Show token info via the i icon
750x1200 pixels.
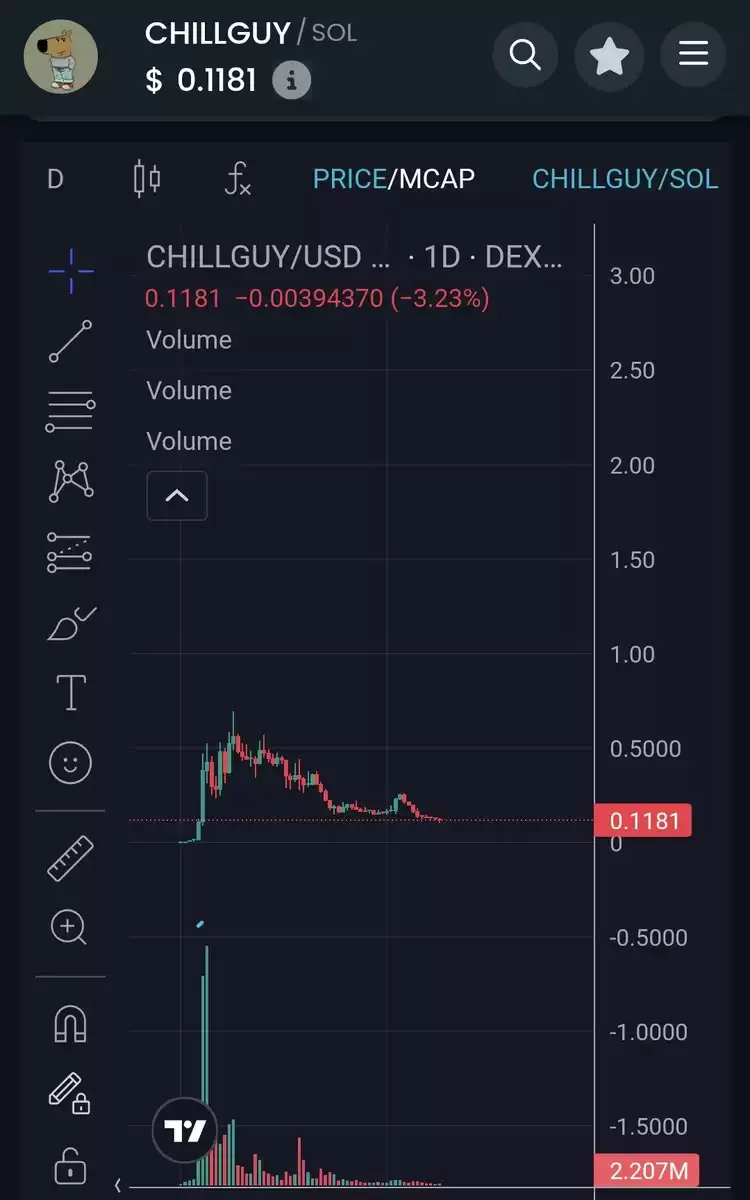click(291, 80)
